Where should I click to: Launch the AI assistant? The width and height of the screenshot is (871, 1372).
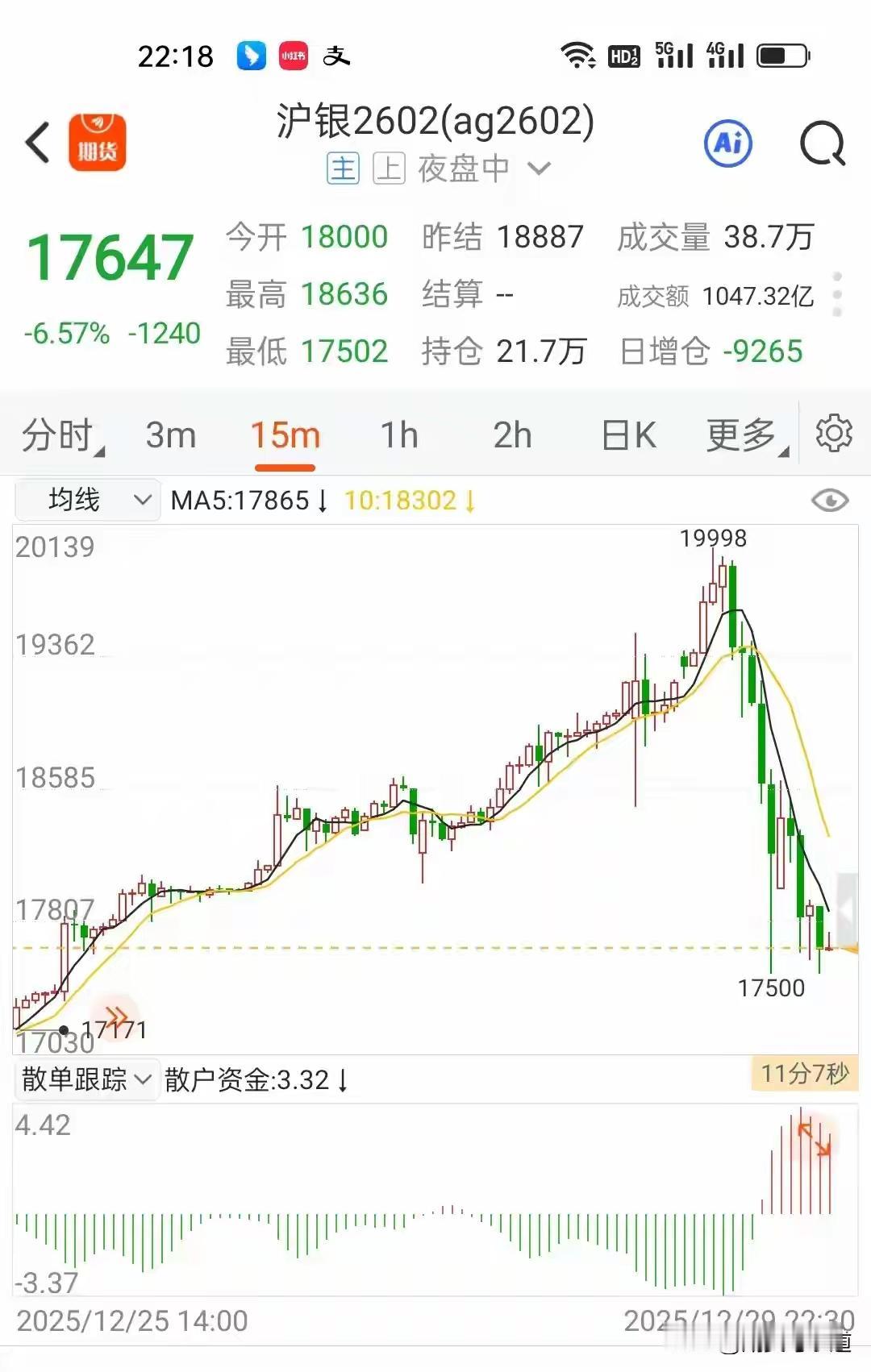[x=728, y=143]
